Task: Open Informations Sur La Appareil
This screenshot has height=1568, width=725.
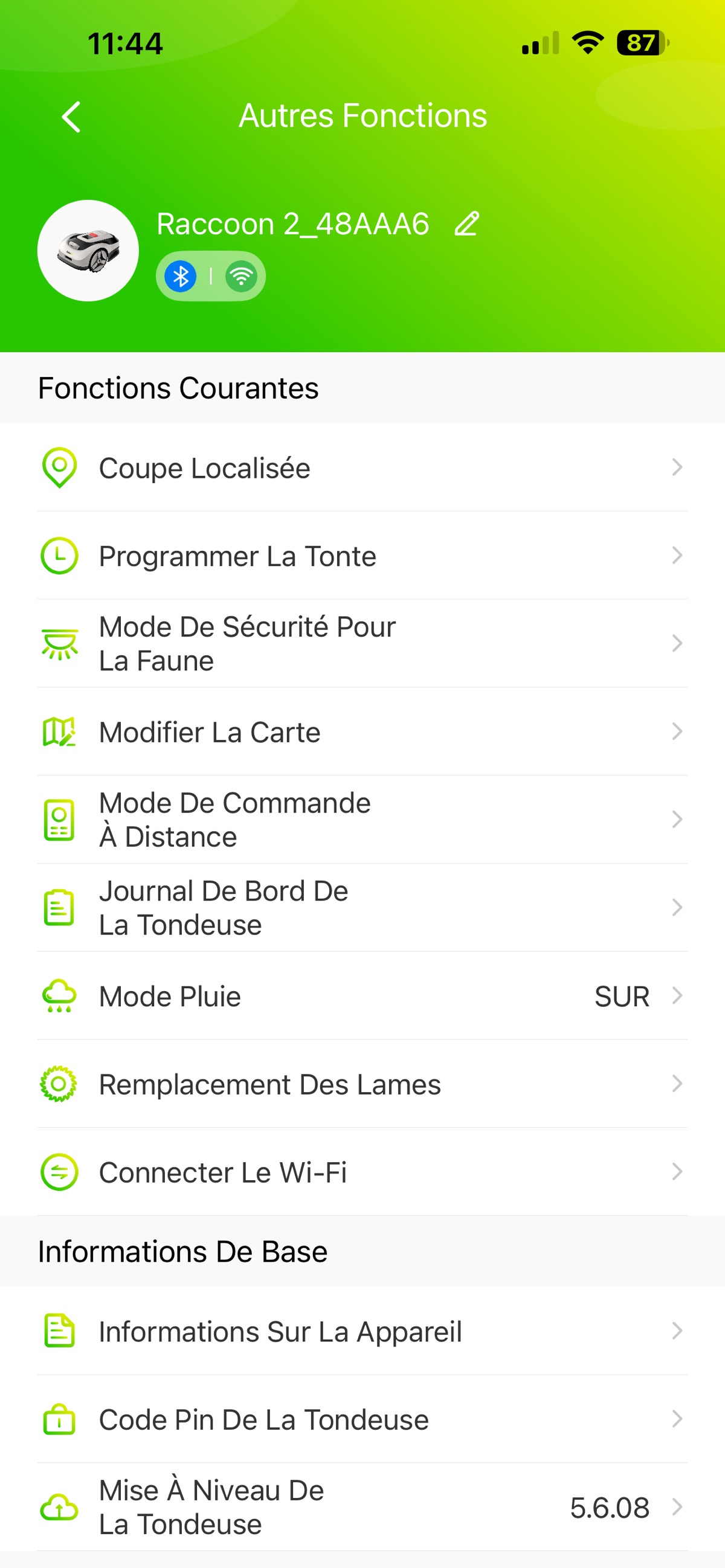Action: [x=362, y=1331]
